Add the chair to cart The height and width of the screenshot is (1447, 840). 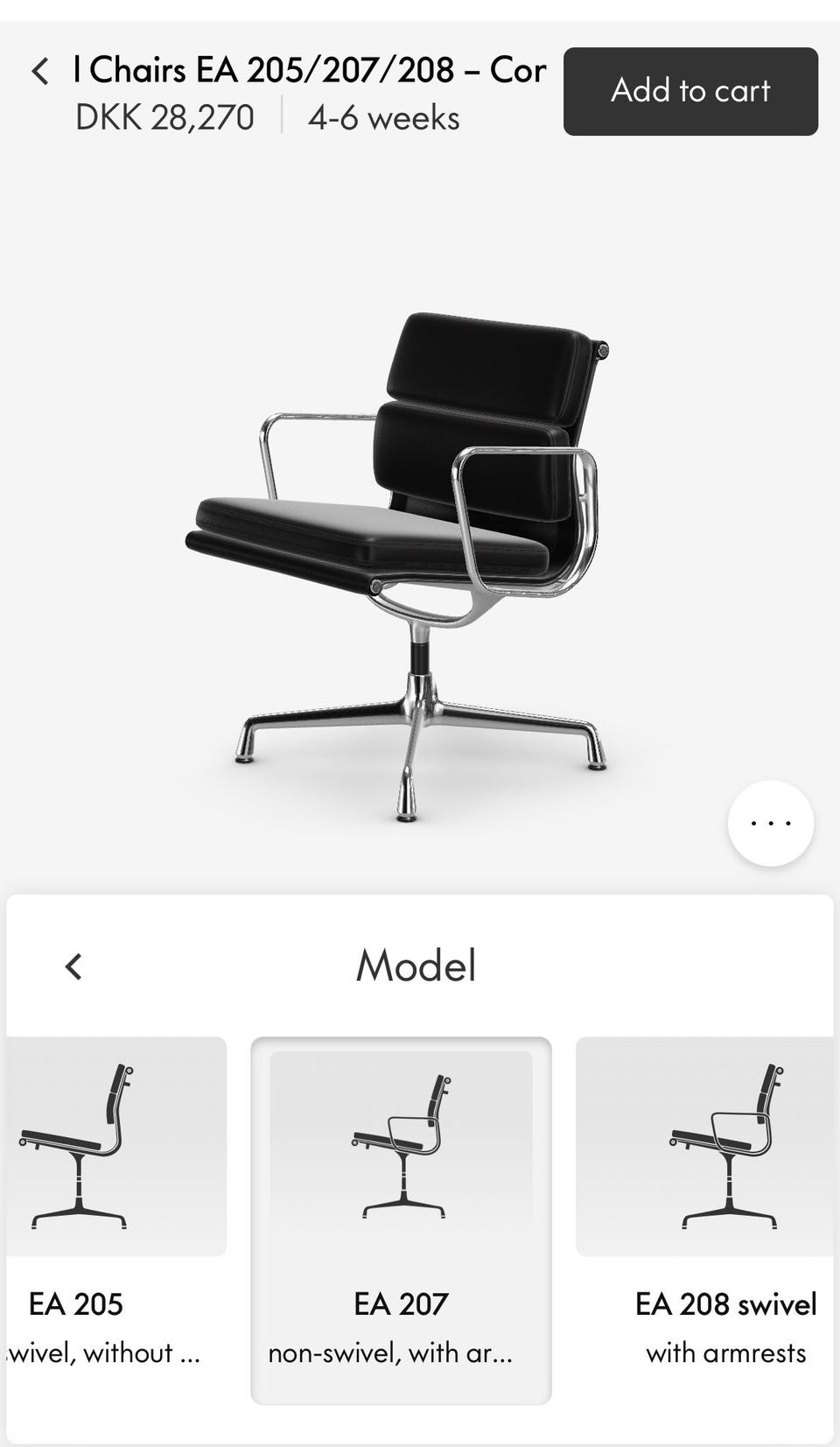[690, 91]
